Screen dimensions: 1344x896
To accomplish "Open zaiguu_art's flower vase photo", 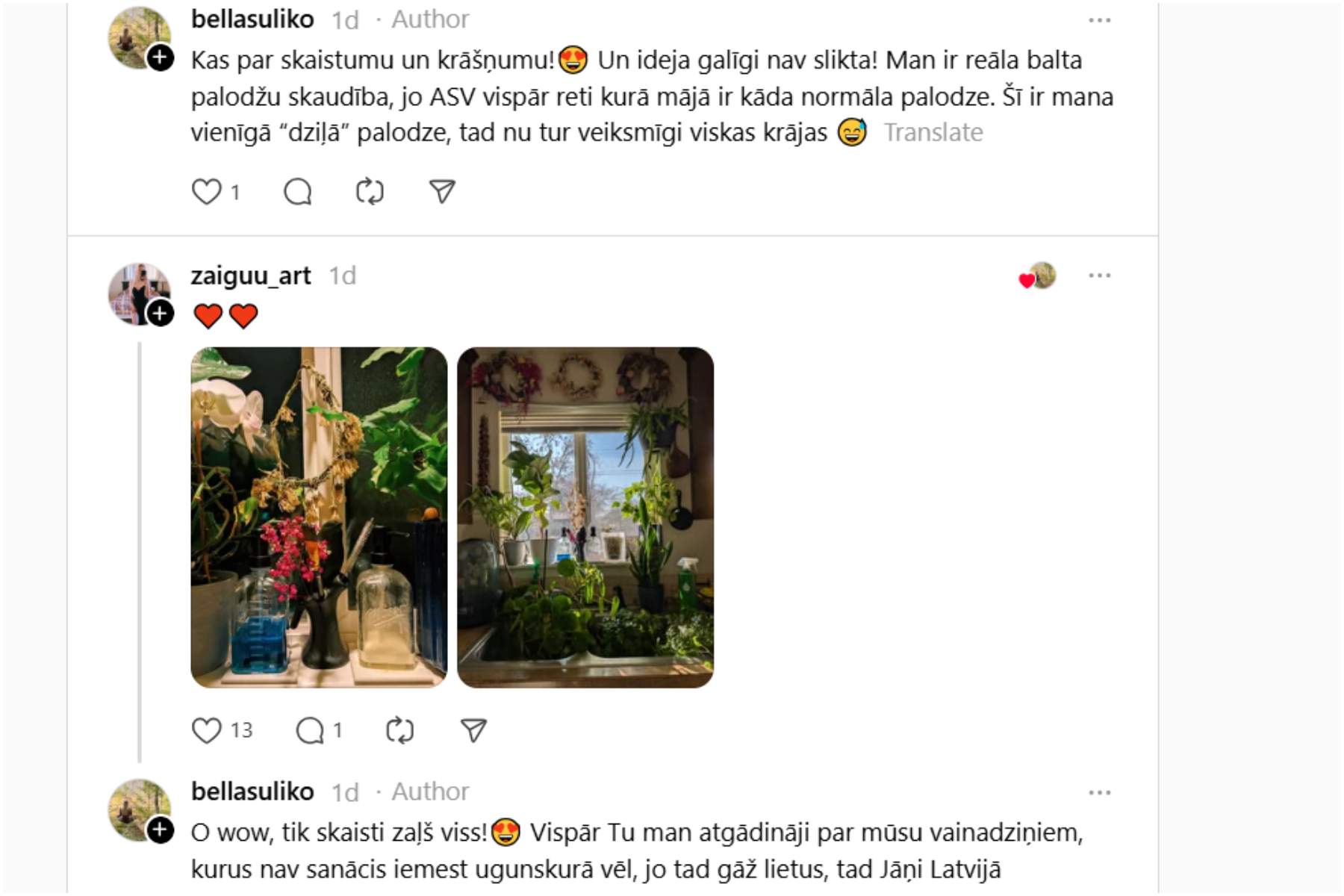I will click(319, 517).
